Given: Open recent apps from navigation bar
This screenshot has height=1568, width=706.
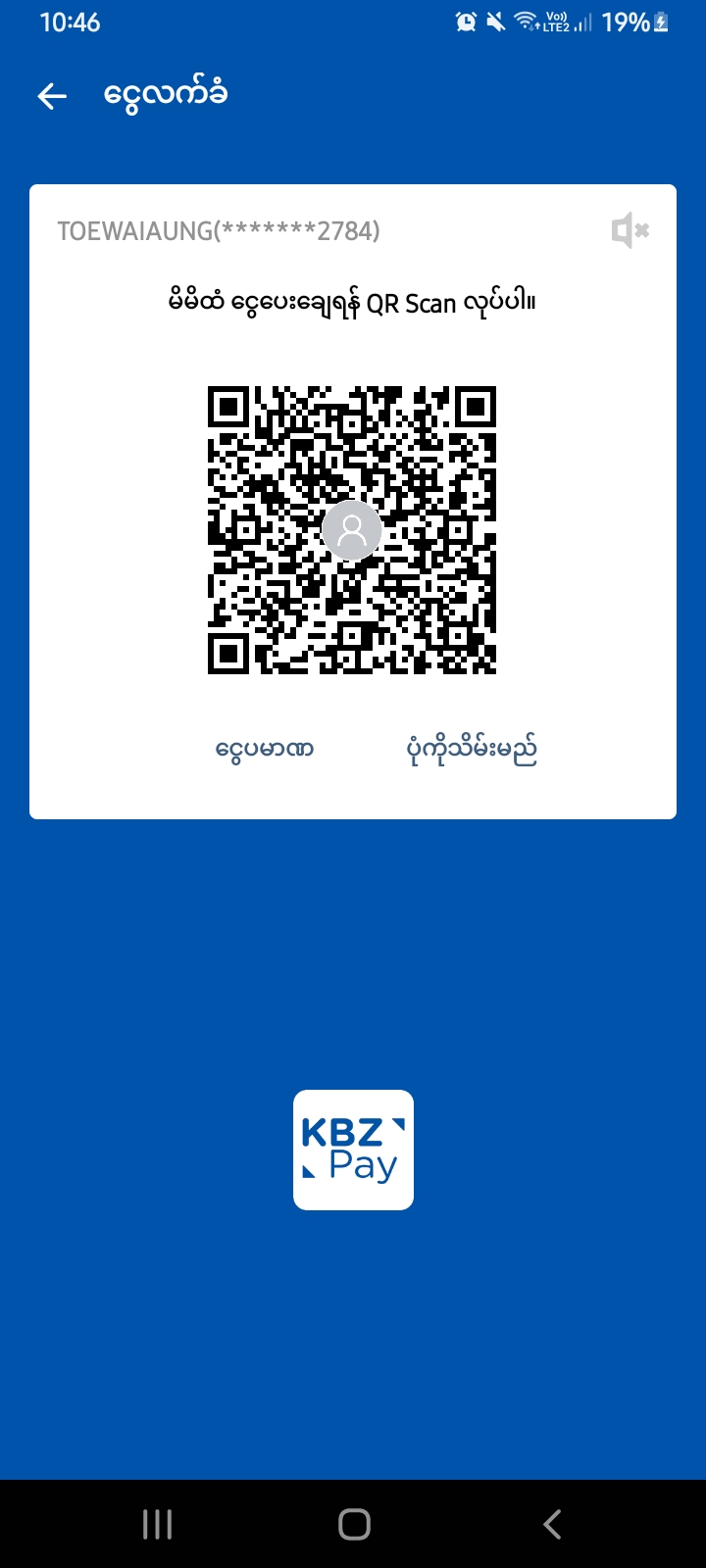Looking at the screenshot, I should [x=157, y=1524].
